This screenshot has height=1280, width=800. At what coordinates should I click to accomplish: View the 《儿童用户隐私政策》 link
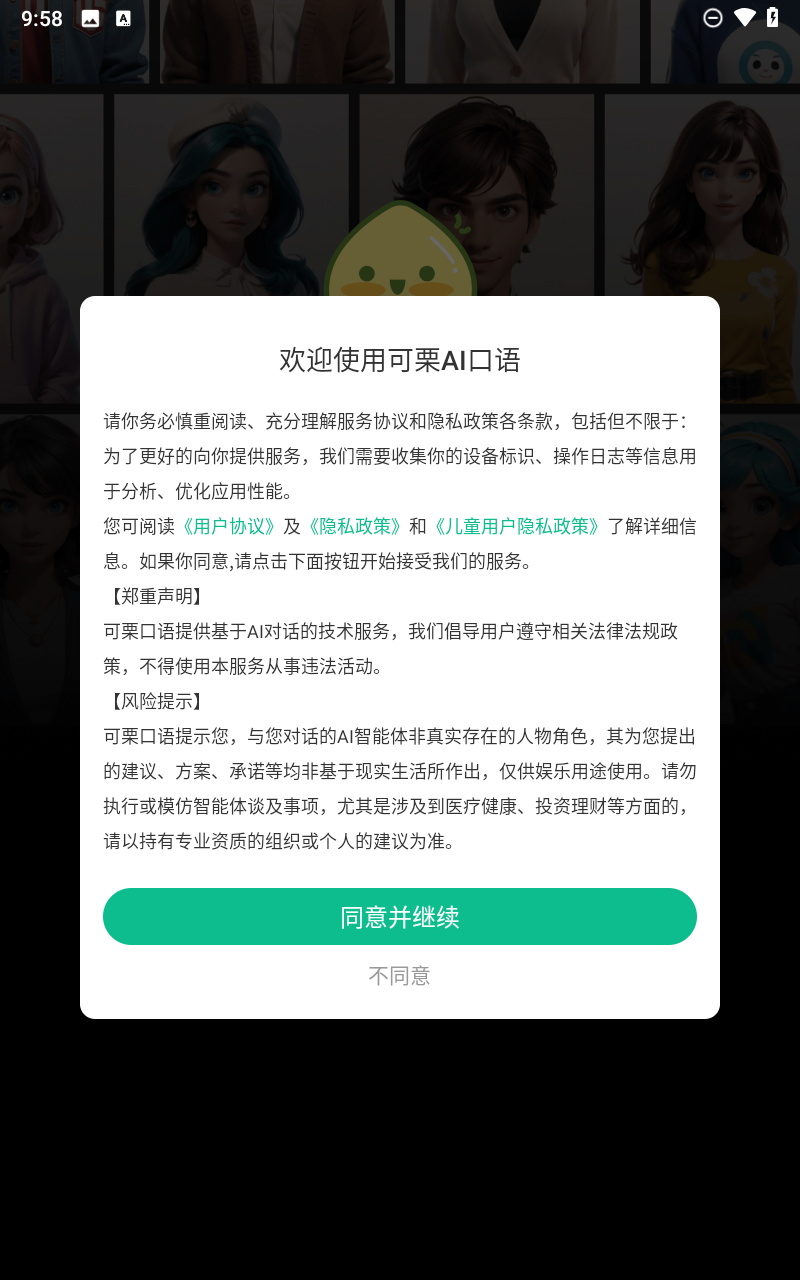tap(517, 526)
